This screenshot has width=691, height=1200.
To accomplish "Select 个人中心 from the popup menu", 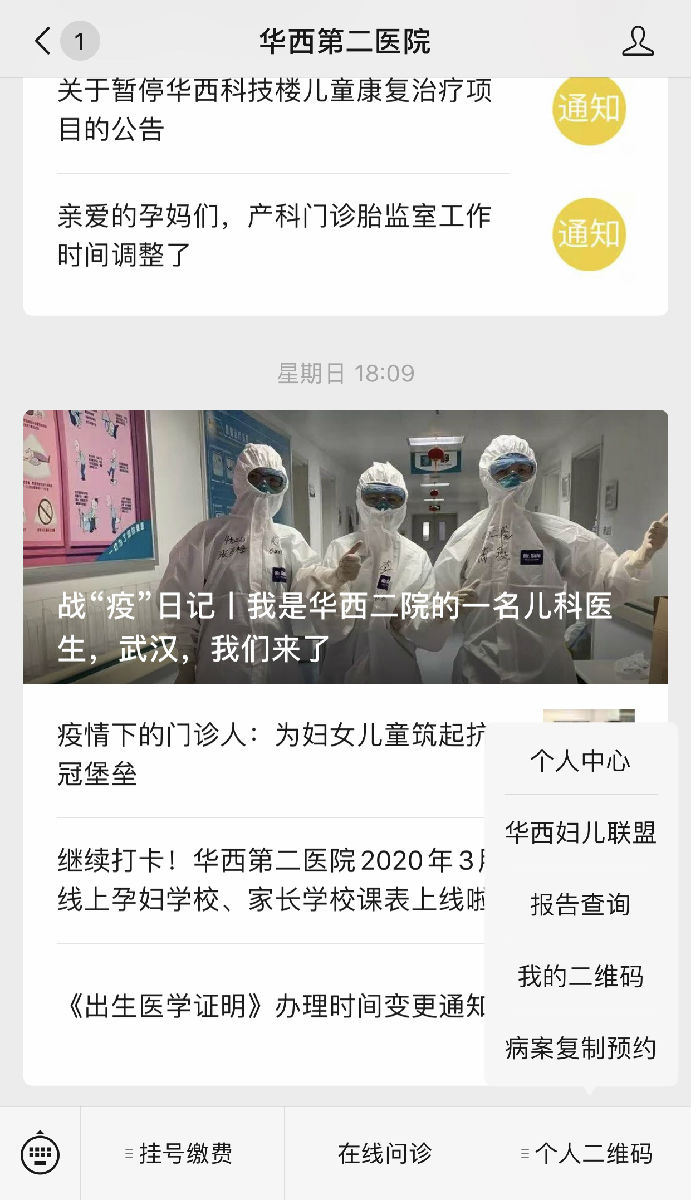I will (580, 761).
